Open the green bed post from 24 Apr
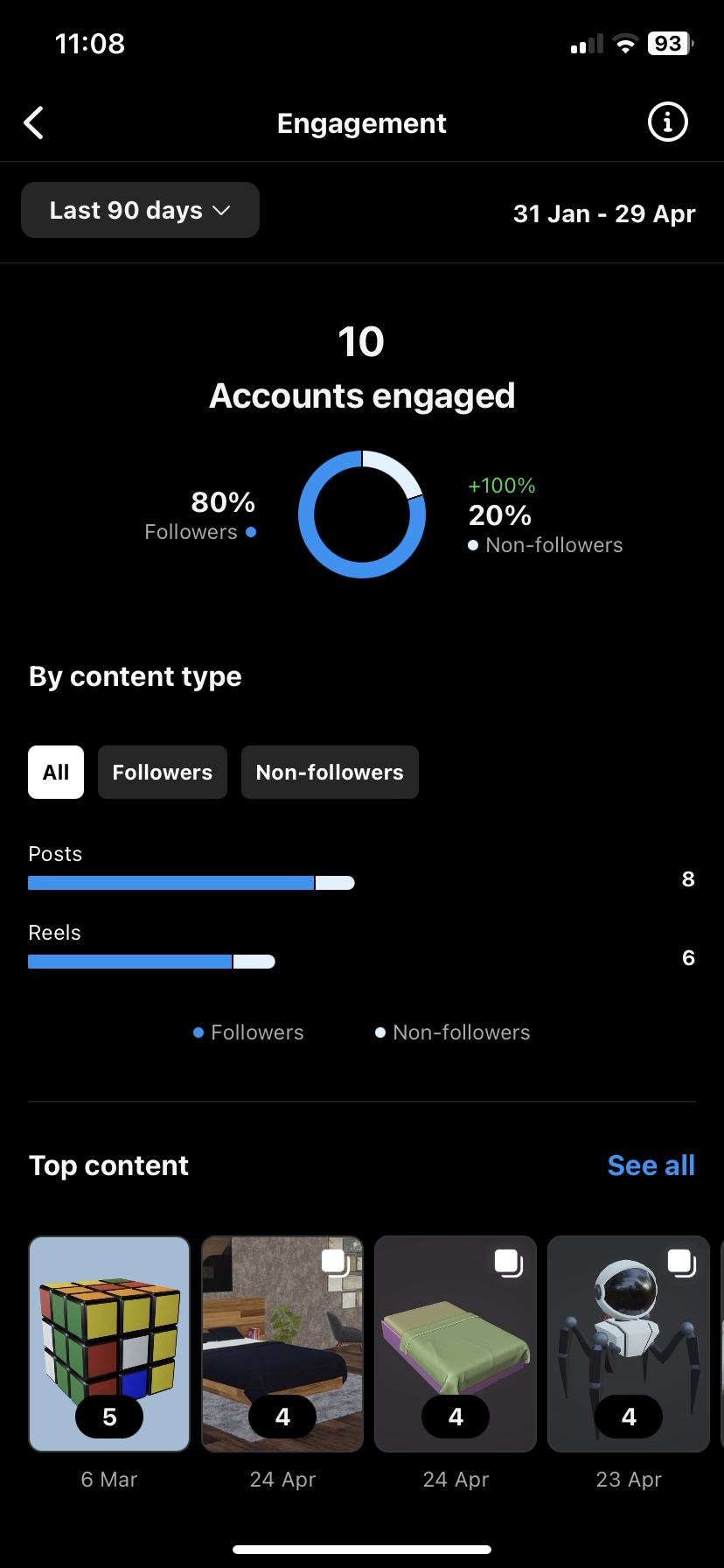724x1568 pixels. 456,1344
